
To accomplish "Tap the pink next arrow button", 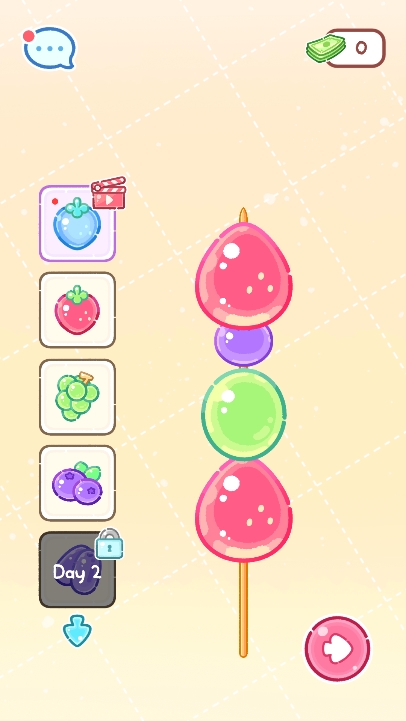I will point(337,648).
